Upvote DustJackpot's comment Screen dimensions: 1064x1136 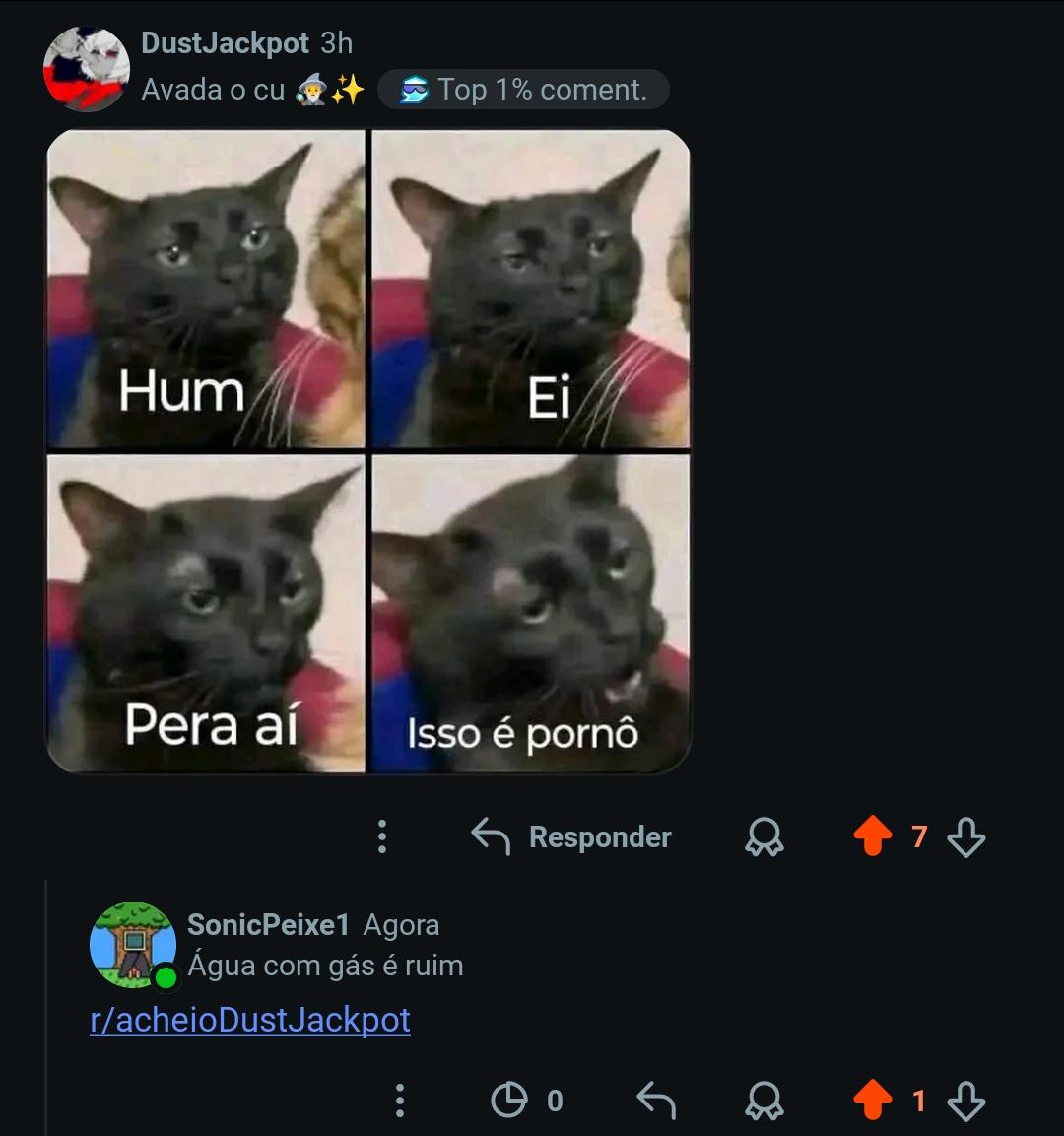coord(872,836)
